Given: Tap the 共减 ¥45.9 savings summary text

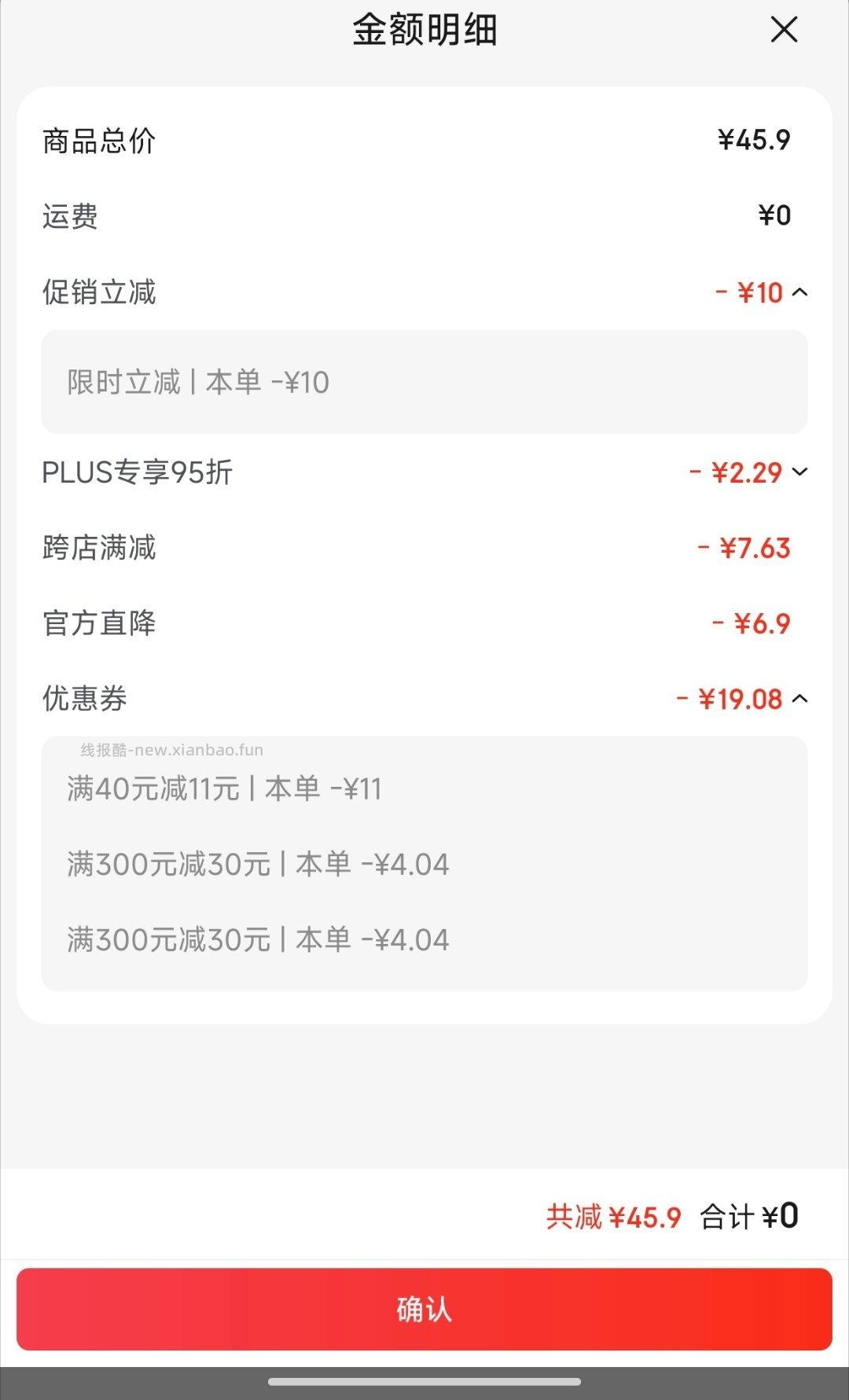Looking at the screenshot, I should tap(616, 1215).
